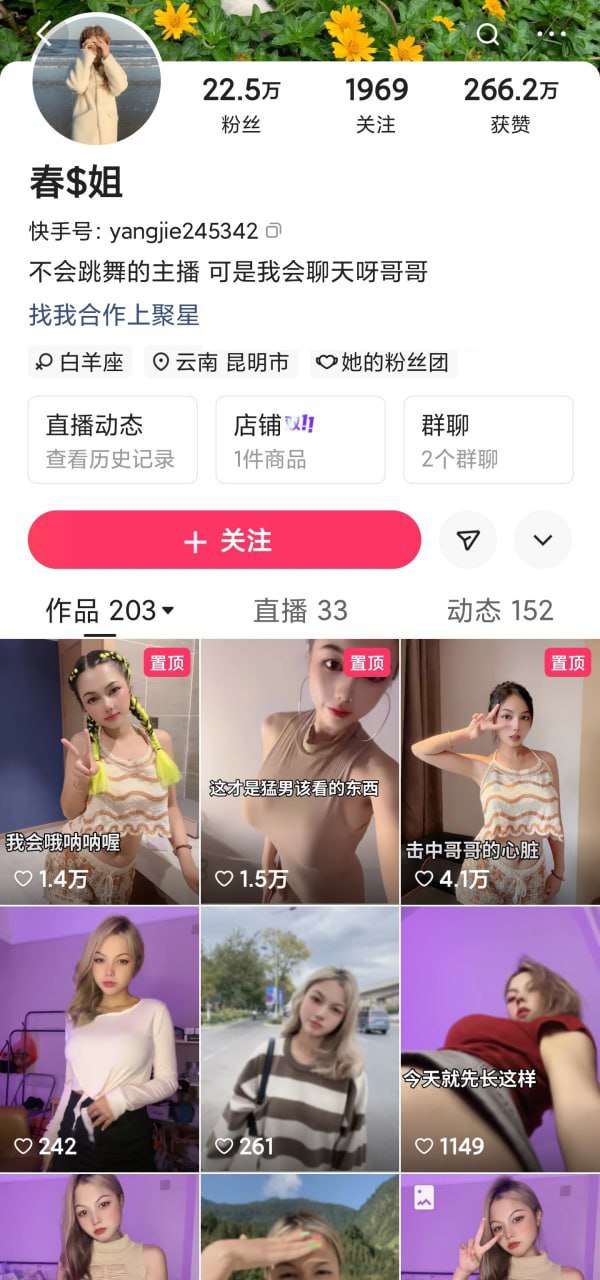The image size is (600, 1280).
Task: Open the 作品 203 dropdown tab
Action: (110, 610)
